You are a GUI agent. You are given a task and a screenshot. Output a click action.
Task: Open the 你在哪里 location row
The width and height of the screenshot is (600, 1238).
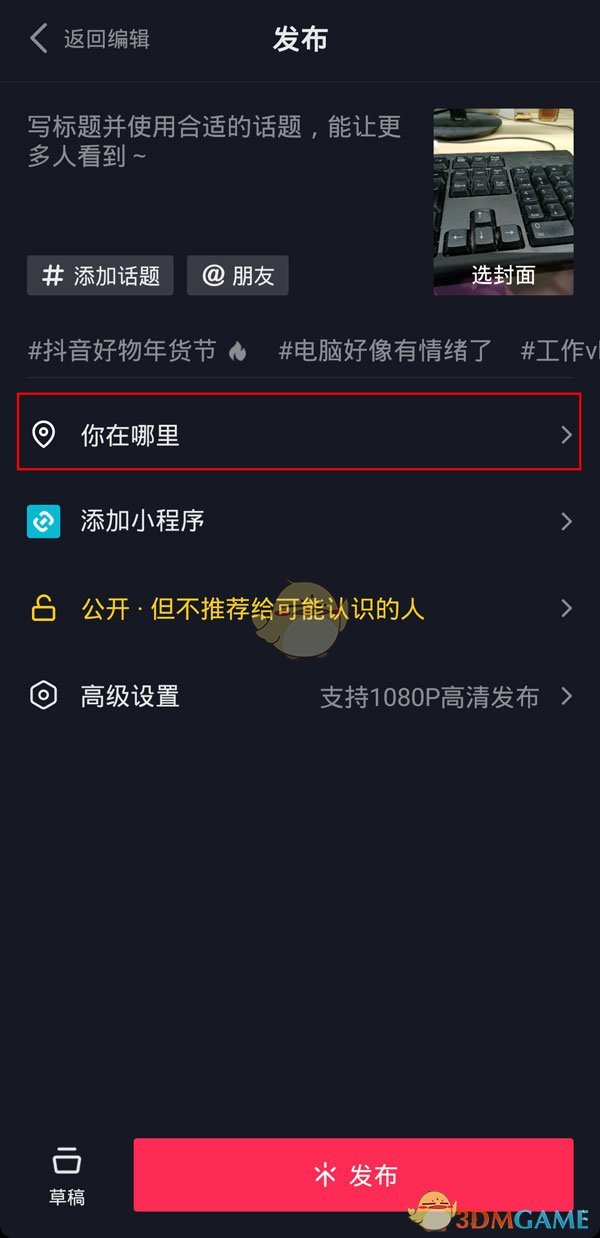pos(300,433)
